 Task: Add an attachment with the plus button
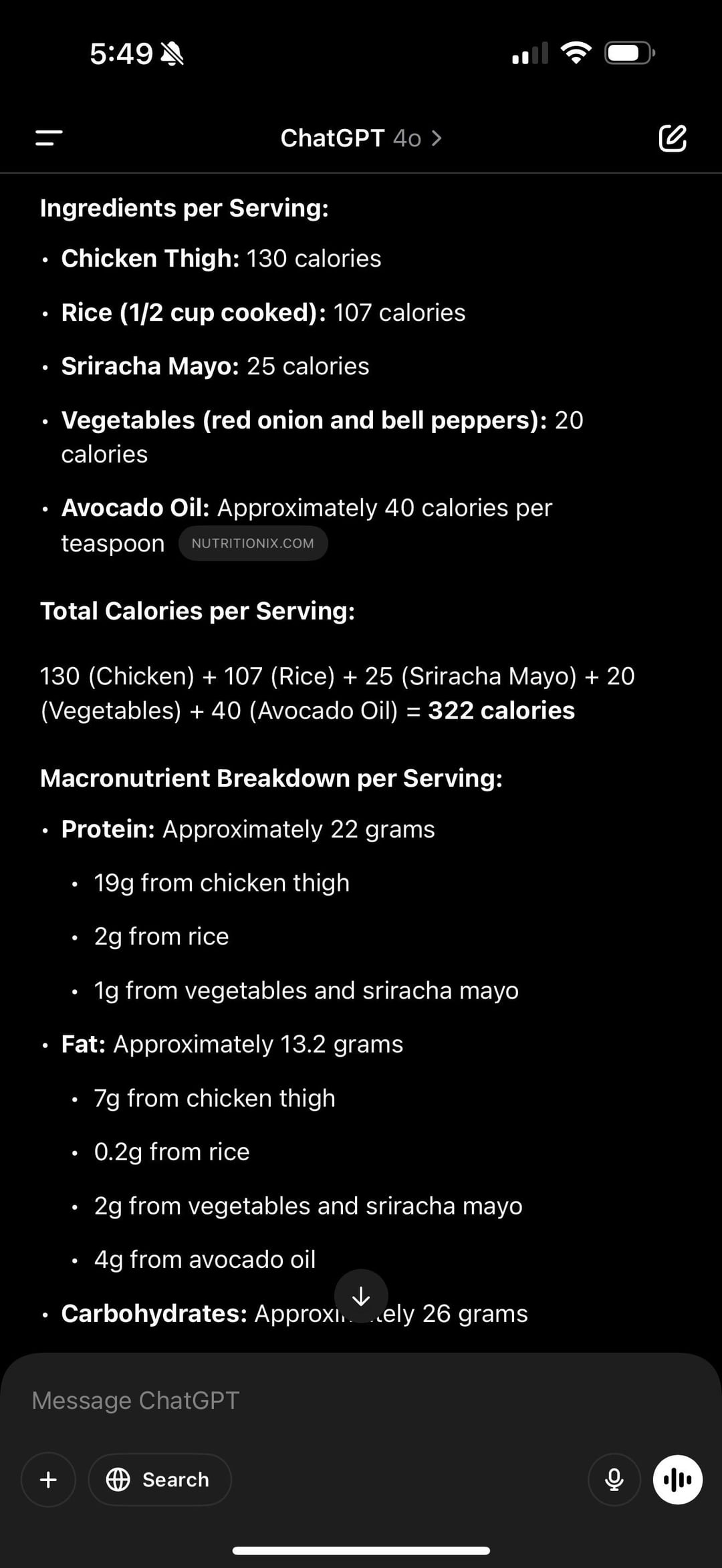pos(48,1480)
